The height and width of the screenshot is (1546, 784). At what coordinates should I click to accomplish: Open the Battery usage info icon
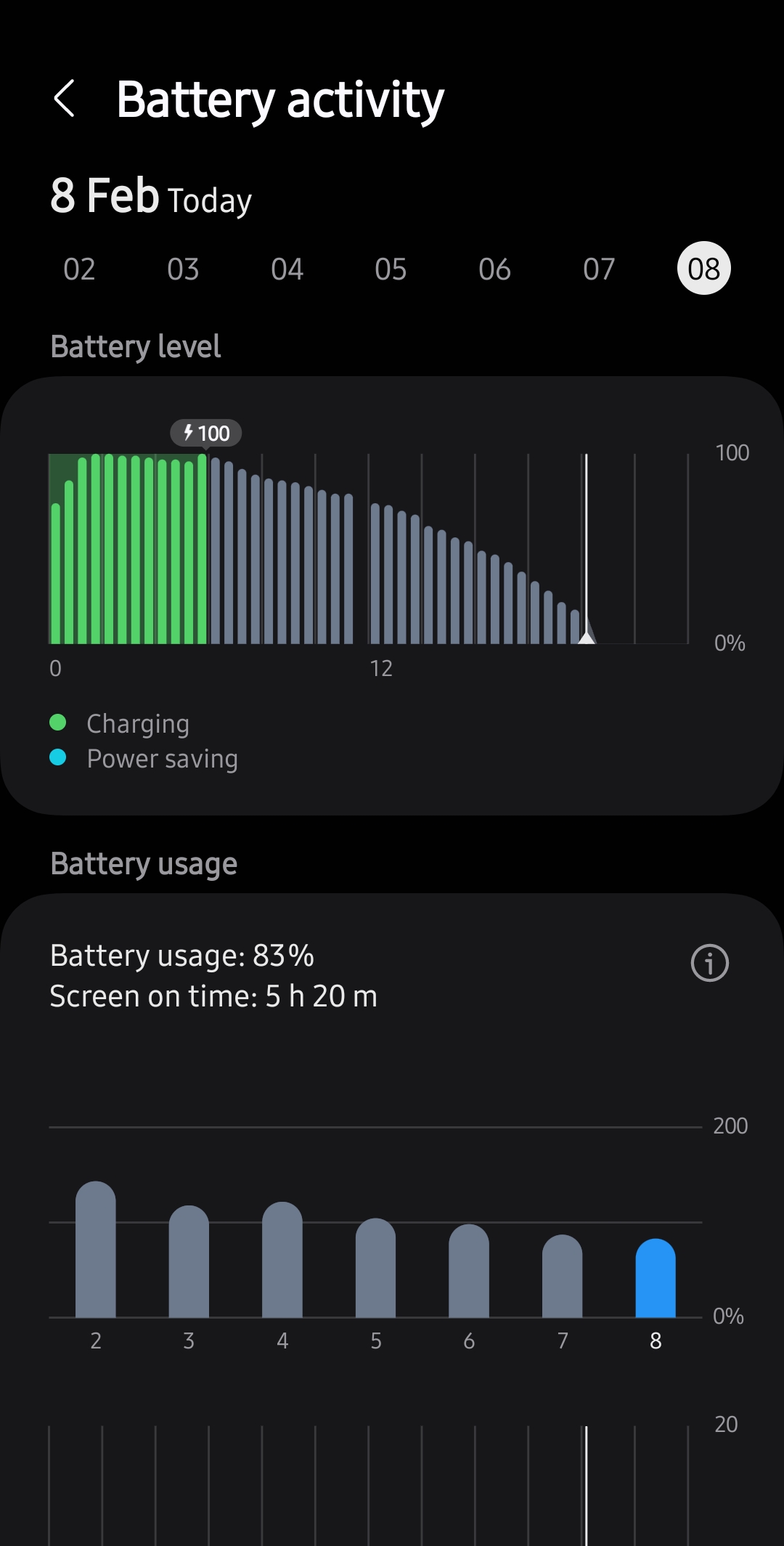pyautogui.click(x=709, y=963)
